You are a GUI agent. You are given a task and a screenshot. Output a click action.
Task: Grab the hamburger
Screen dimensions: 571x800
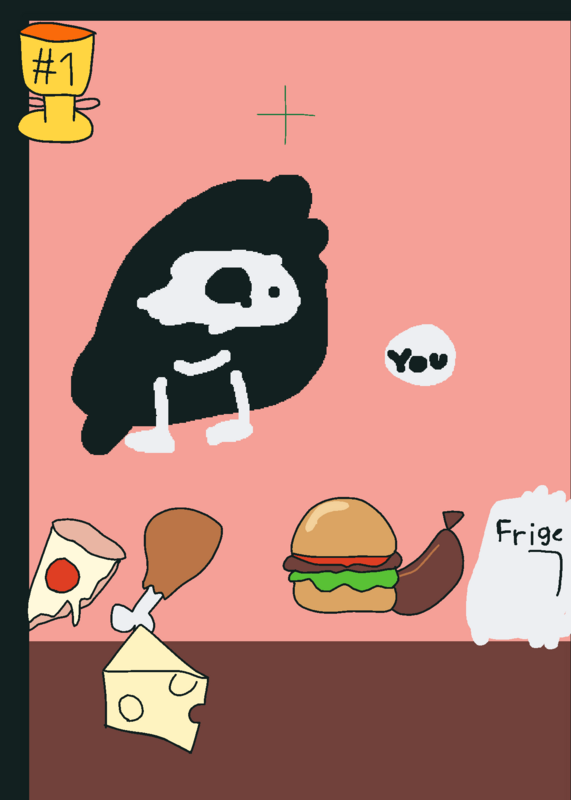[342, 555]
